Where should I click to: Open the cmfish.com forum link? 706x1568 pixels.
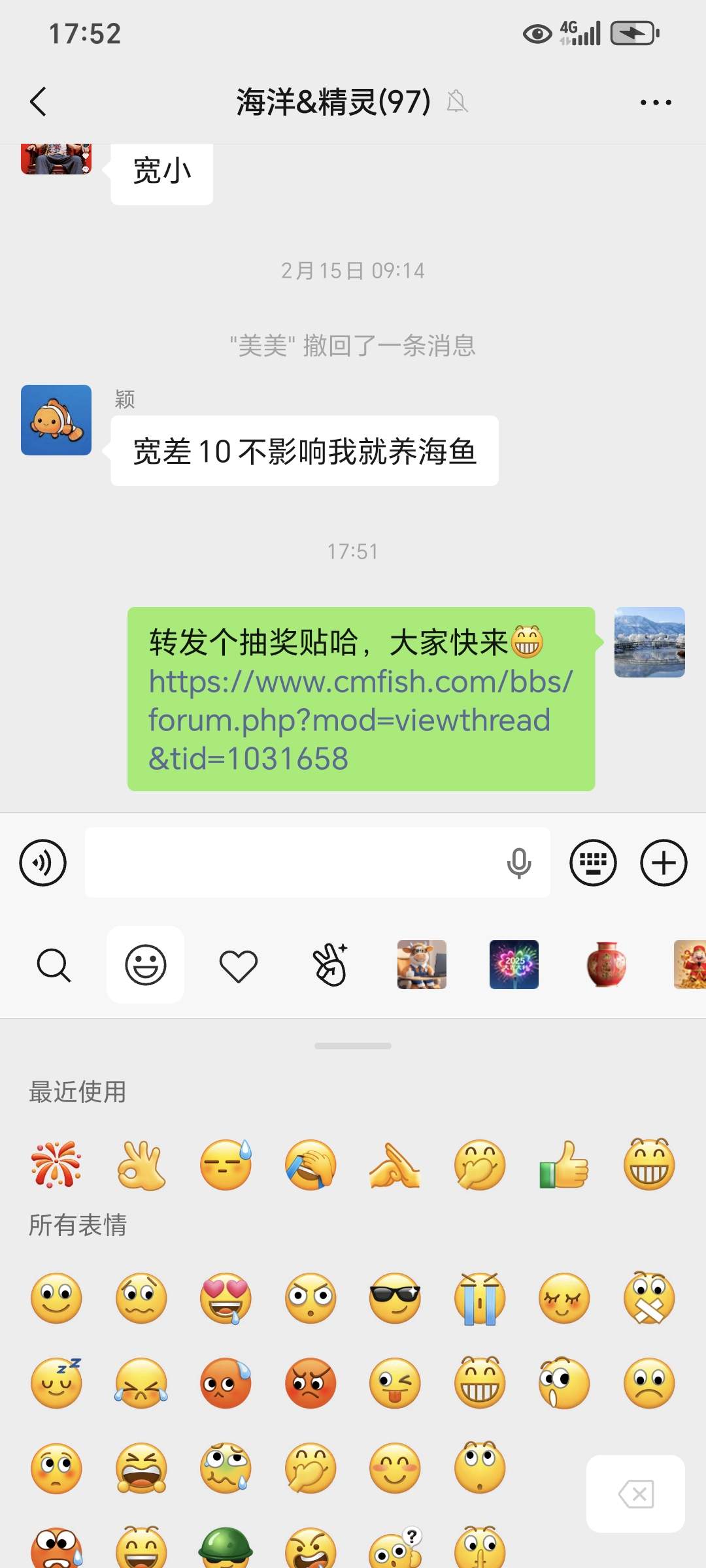coord(360,720)
